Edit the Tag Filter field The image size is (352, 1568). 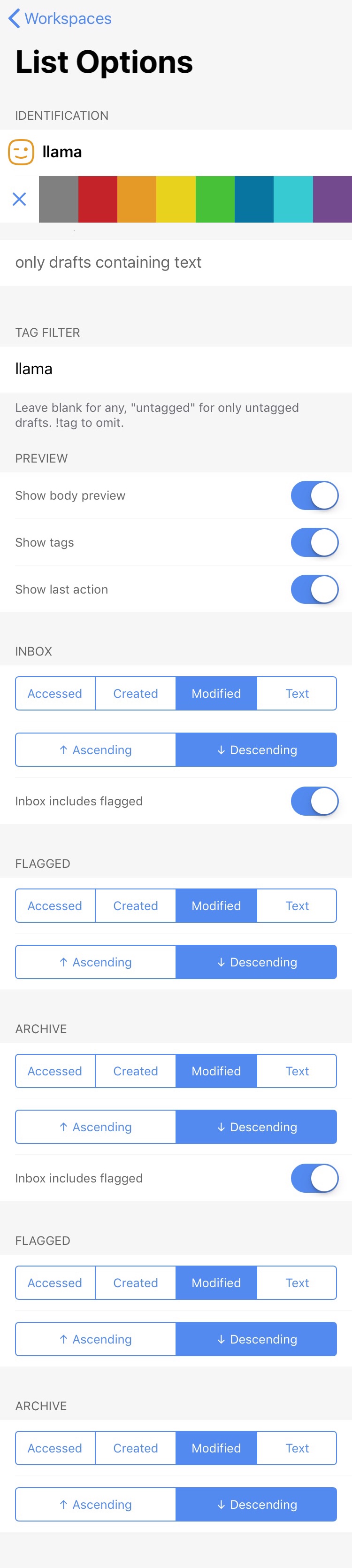(176, 369)
